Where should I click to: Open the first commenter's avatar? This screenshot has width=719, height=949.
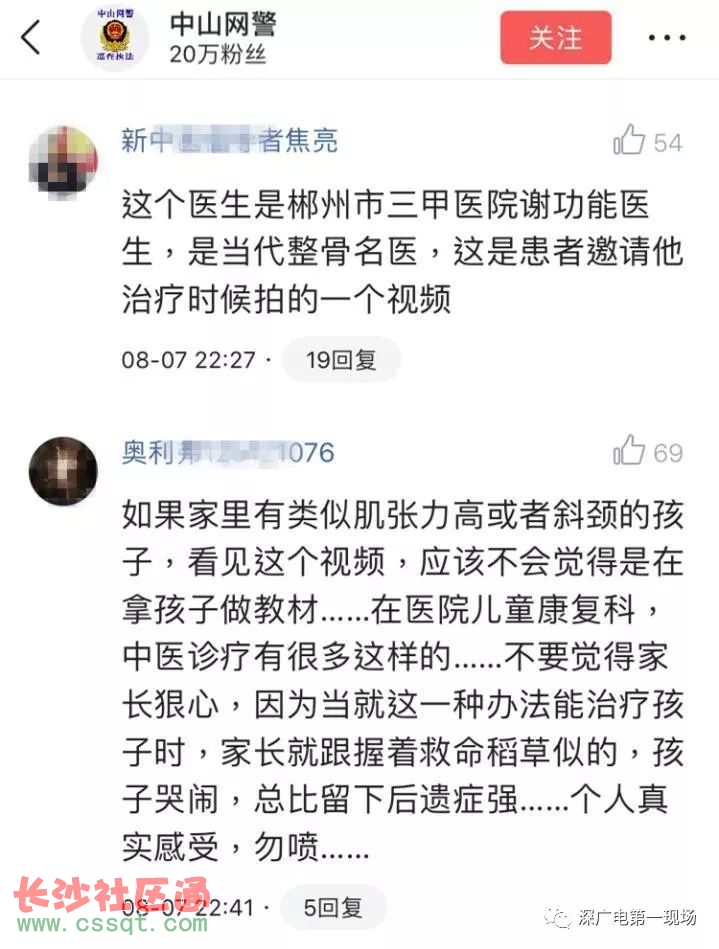click(63, 159)
